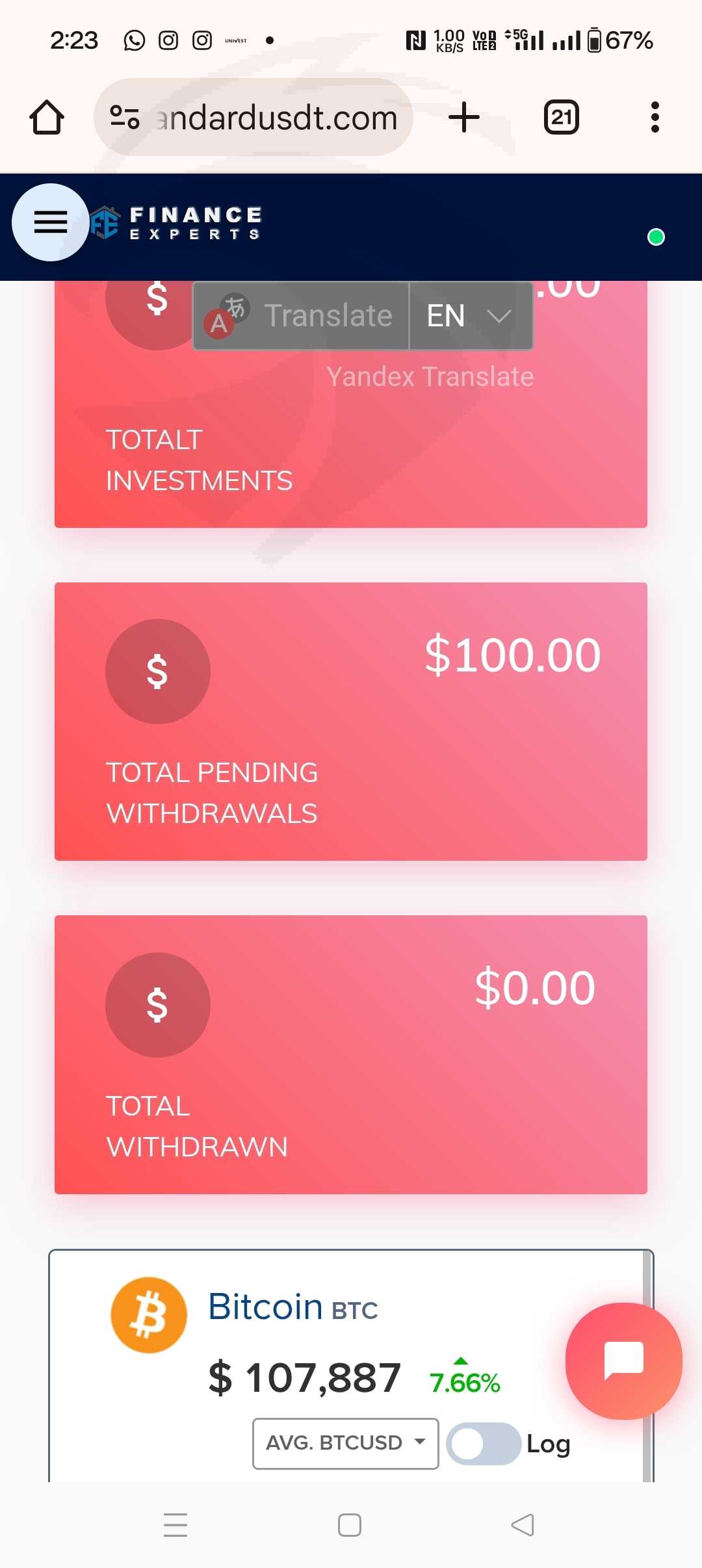Open the live chat bubble
Viewport: 702px width, 1568px height.
(x=624, y=1361)
